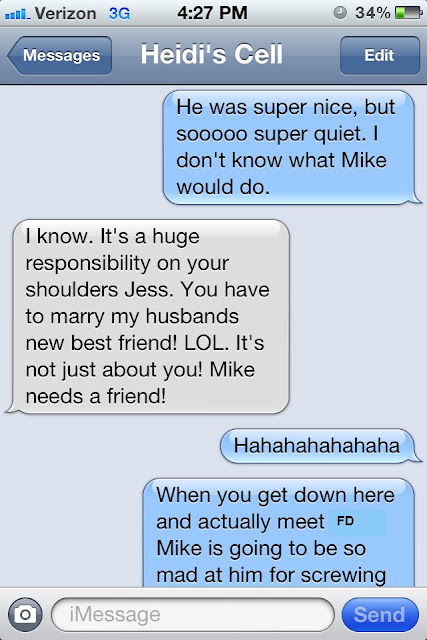The image size is (427, 640).
Task: Open the camera attachment icon
Action: pos(25,614)
